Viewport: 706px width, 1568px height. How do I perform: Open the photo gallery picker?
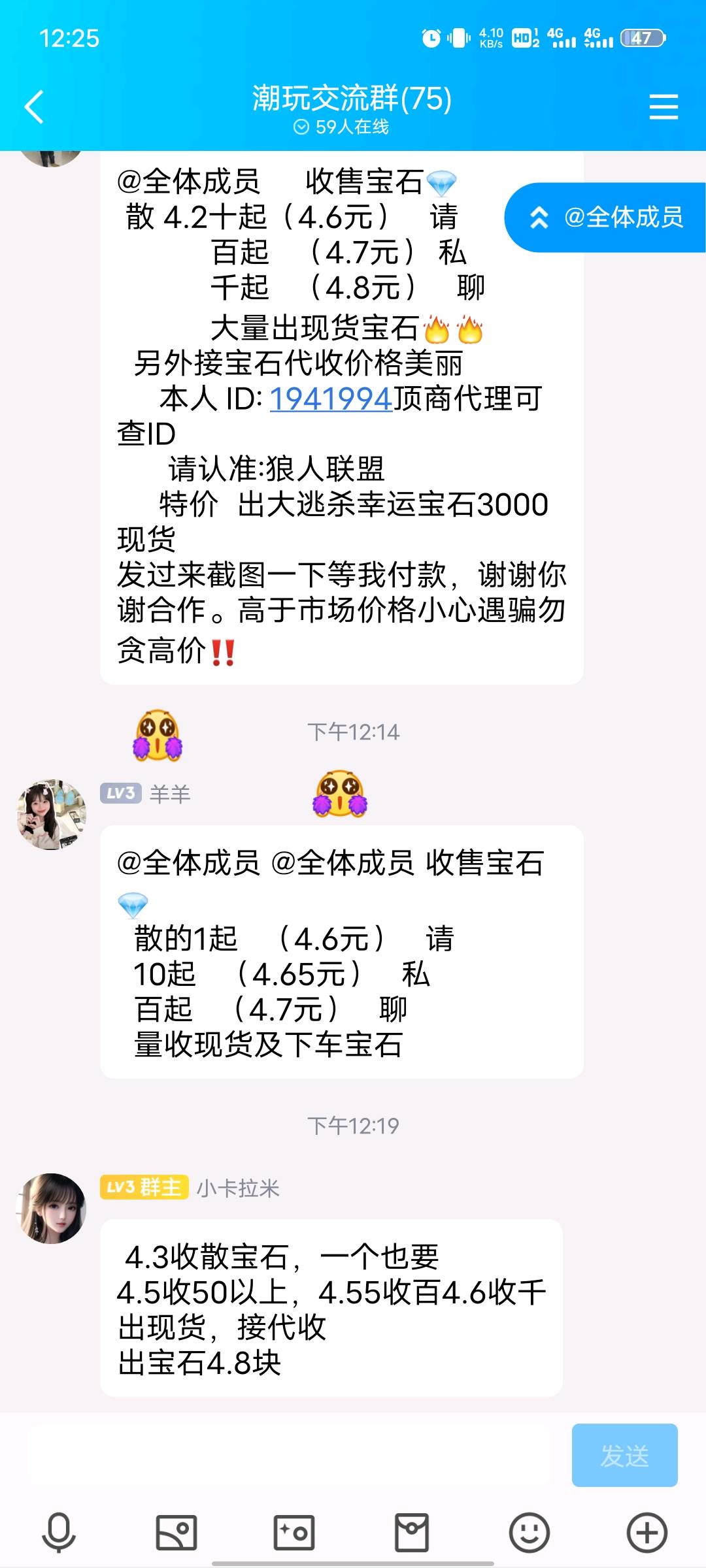pos(176,1532)
